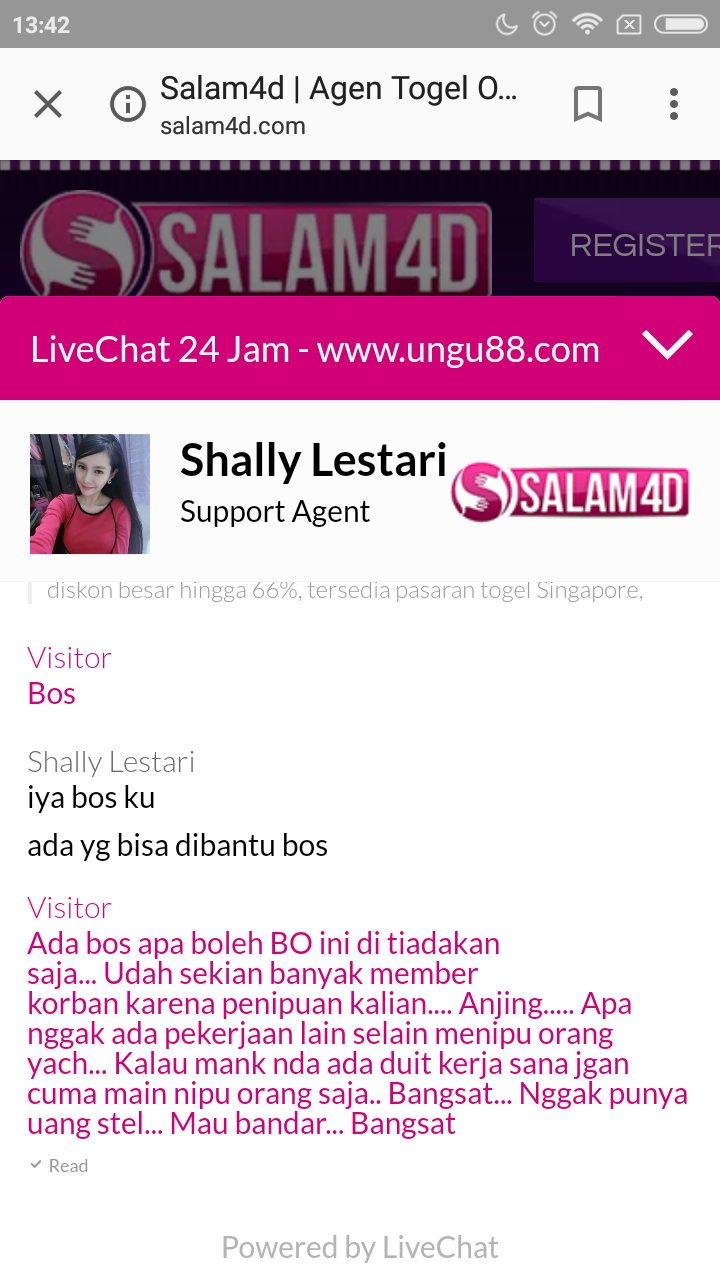View site information for salam4d.com
720x1280 pixels.
[128, 104]
